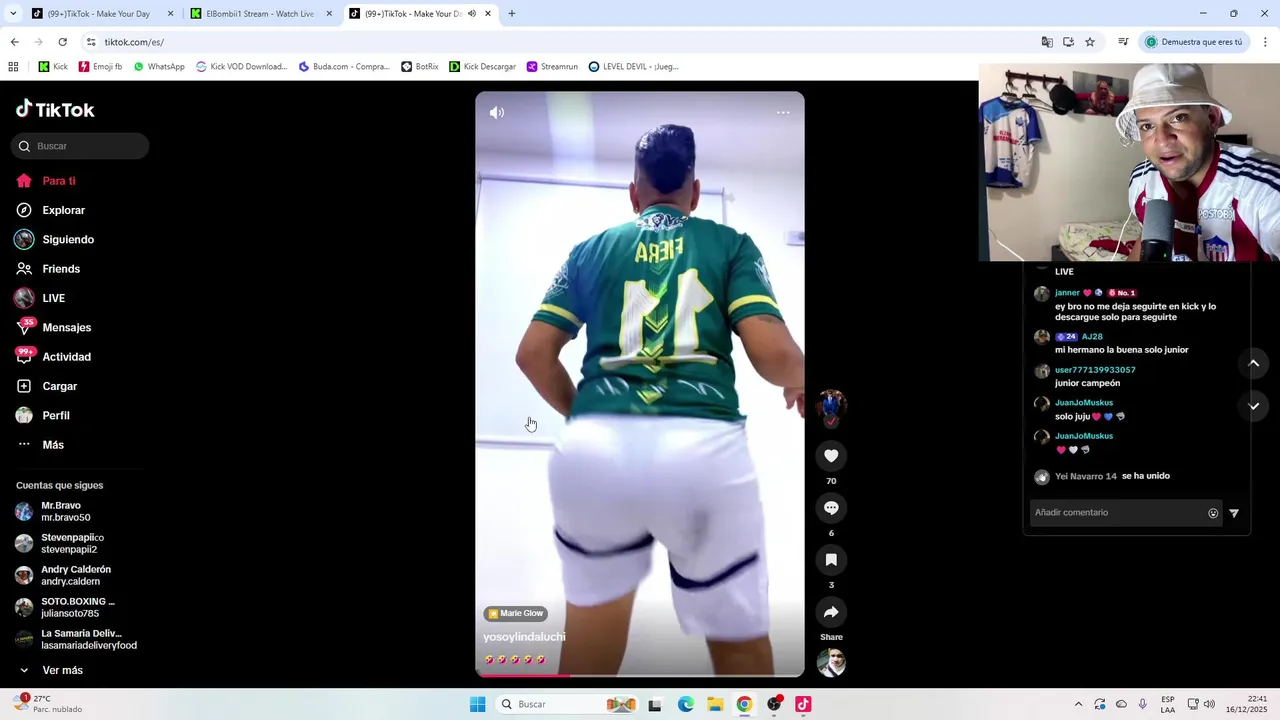Skip to the next video with down arrow
1280x720 pixels.
point(1253,406)
